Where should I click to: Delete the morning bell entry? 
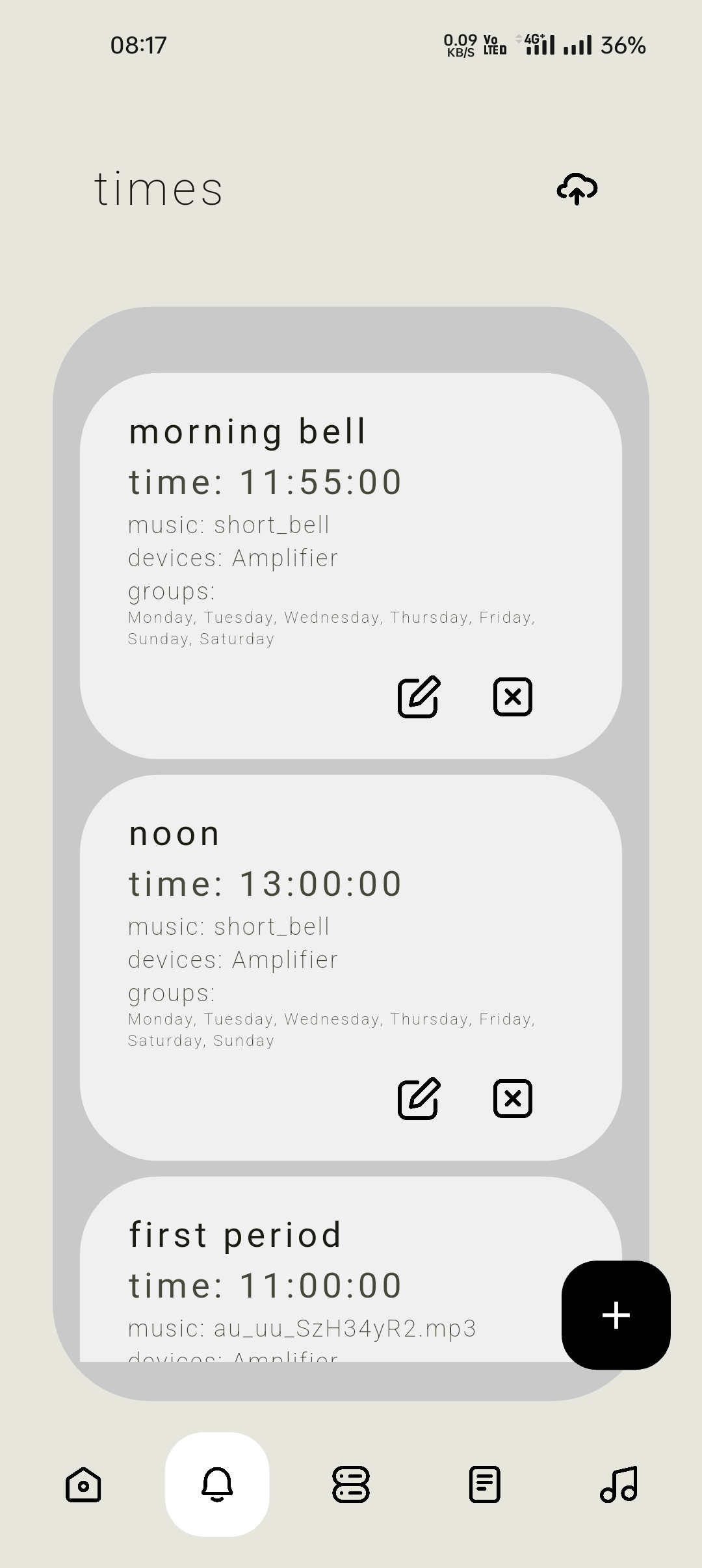point(513,697)
